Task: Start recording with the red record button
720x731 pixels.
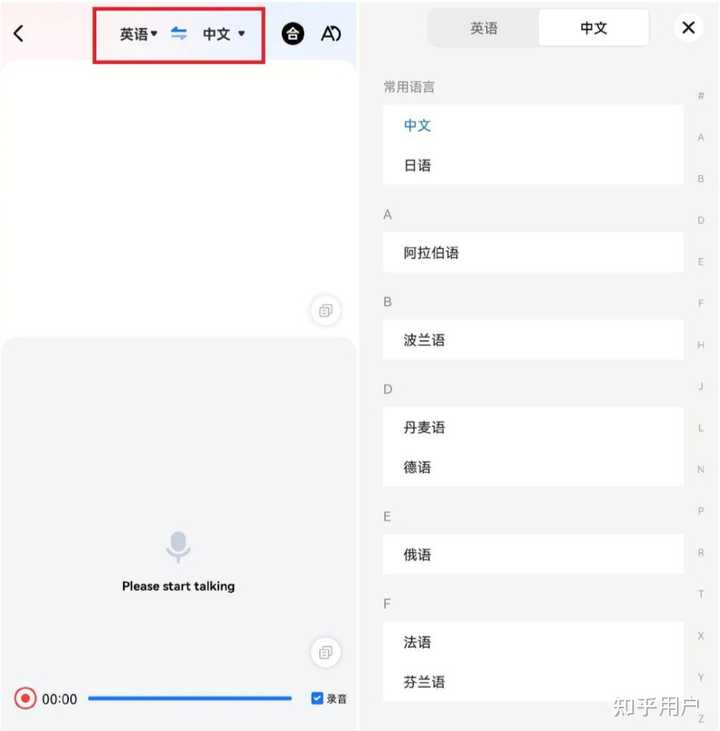Action: [25, 698]
